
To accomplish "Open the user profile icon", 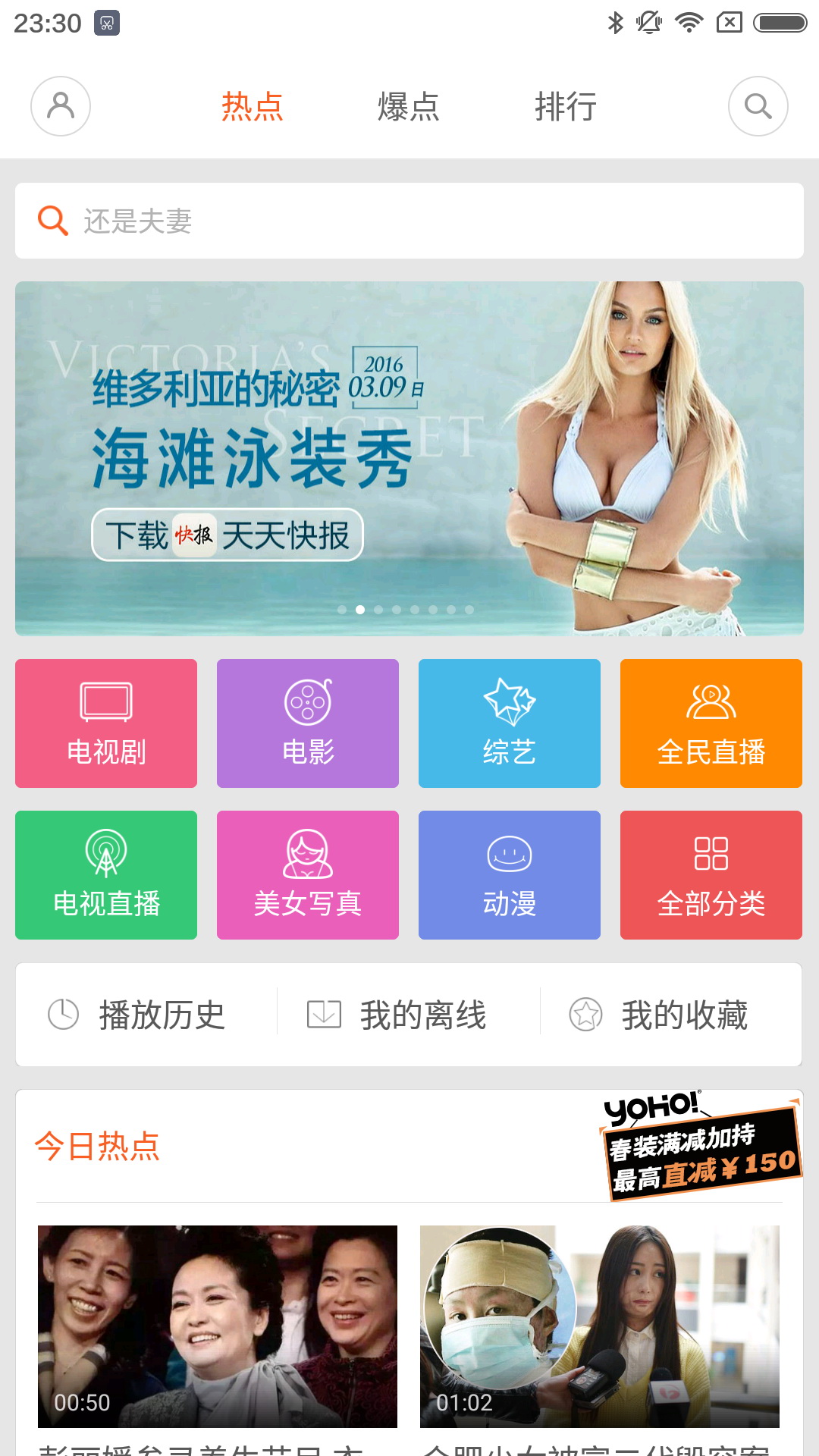I will [61, 106].
